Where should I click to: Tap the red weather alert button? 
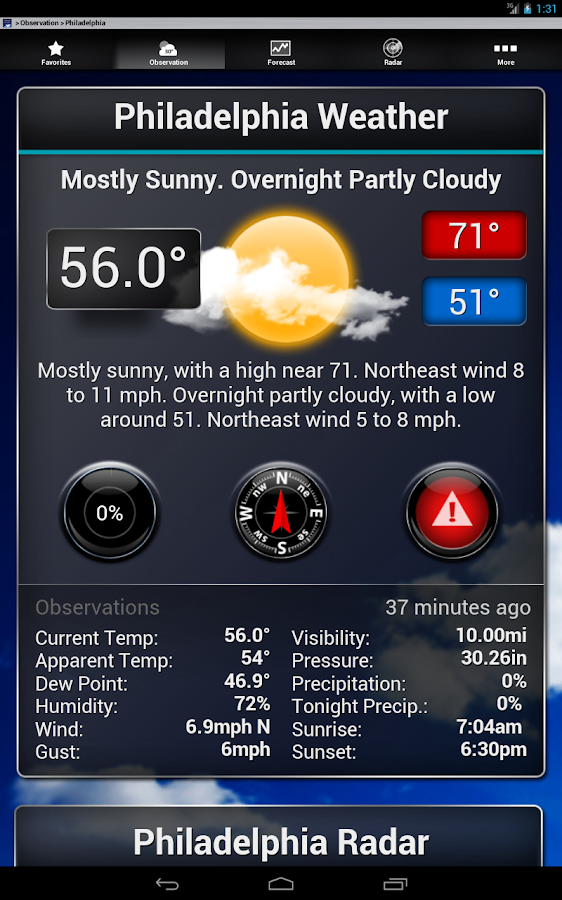(452, 512)
